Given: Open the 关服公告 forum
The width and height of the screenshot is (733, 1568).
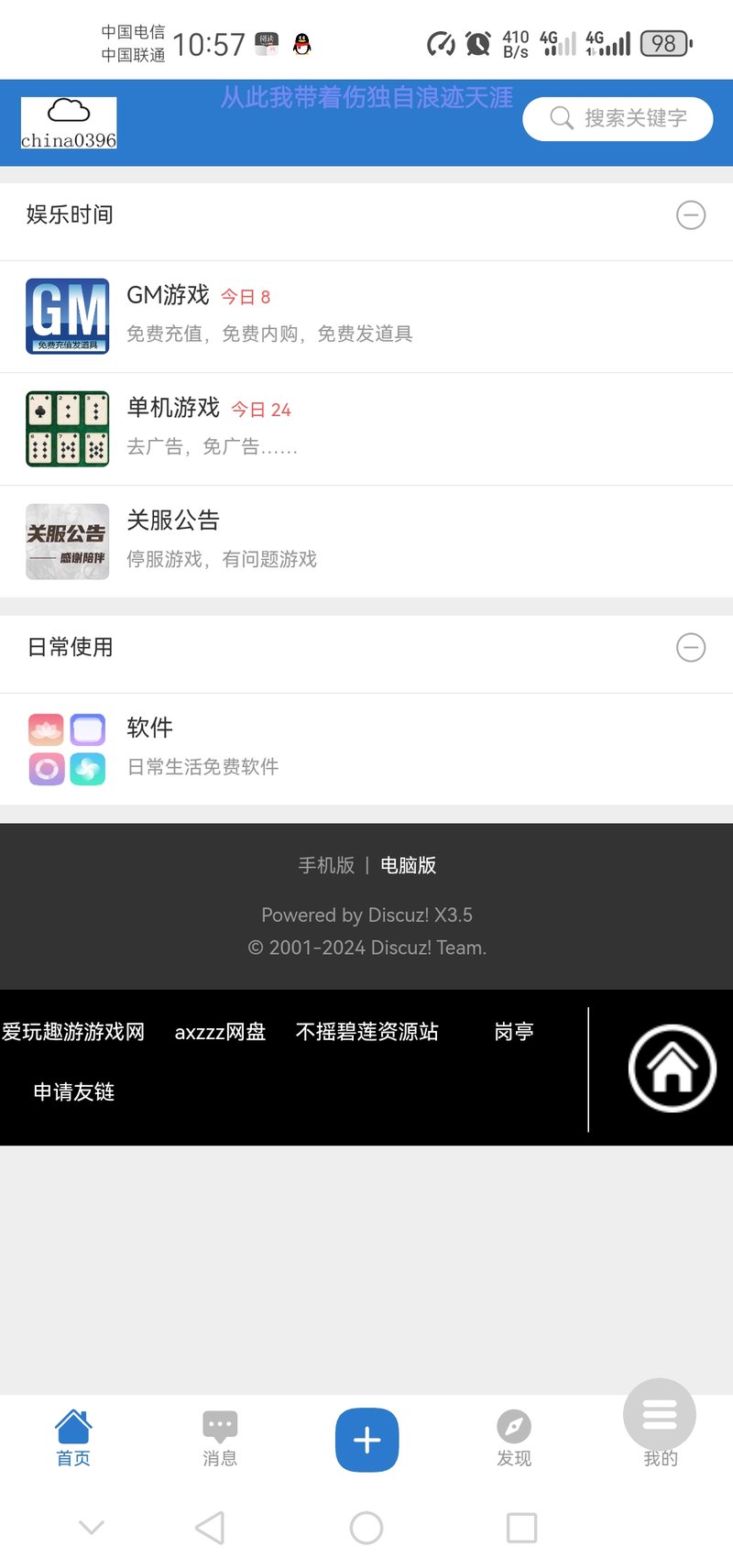Looking at the screenshot, I should tap(366, 542).
